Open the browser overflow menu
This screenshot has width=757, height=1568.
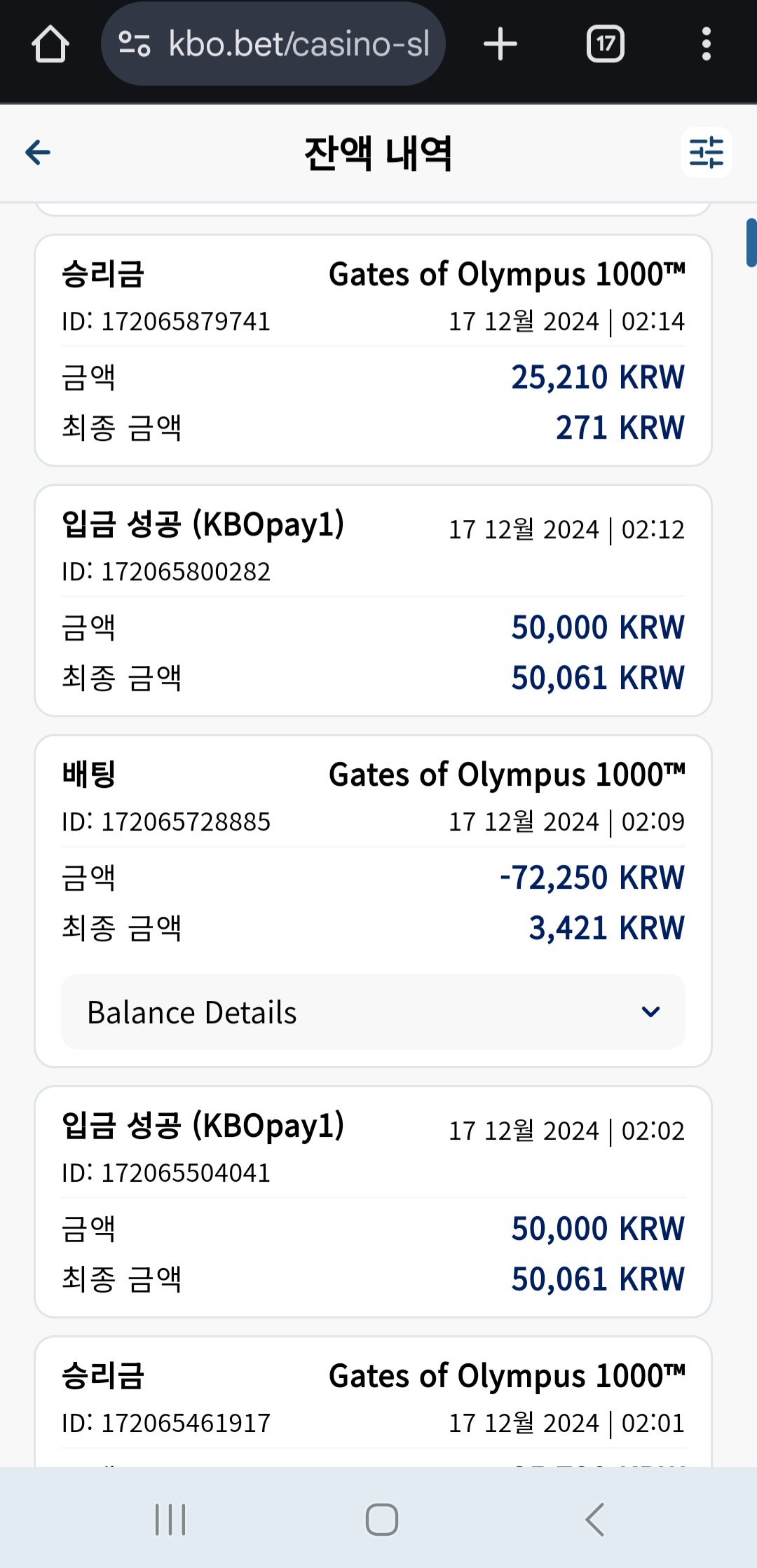coord(706,44)
